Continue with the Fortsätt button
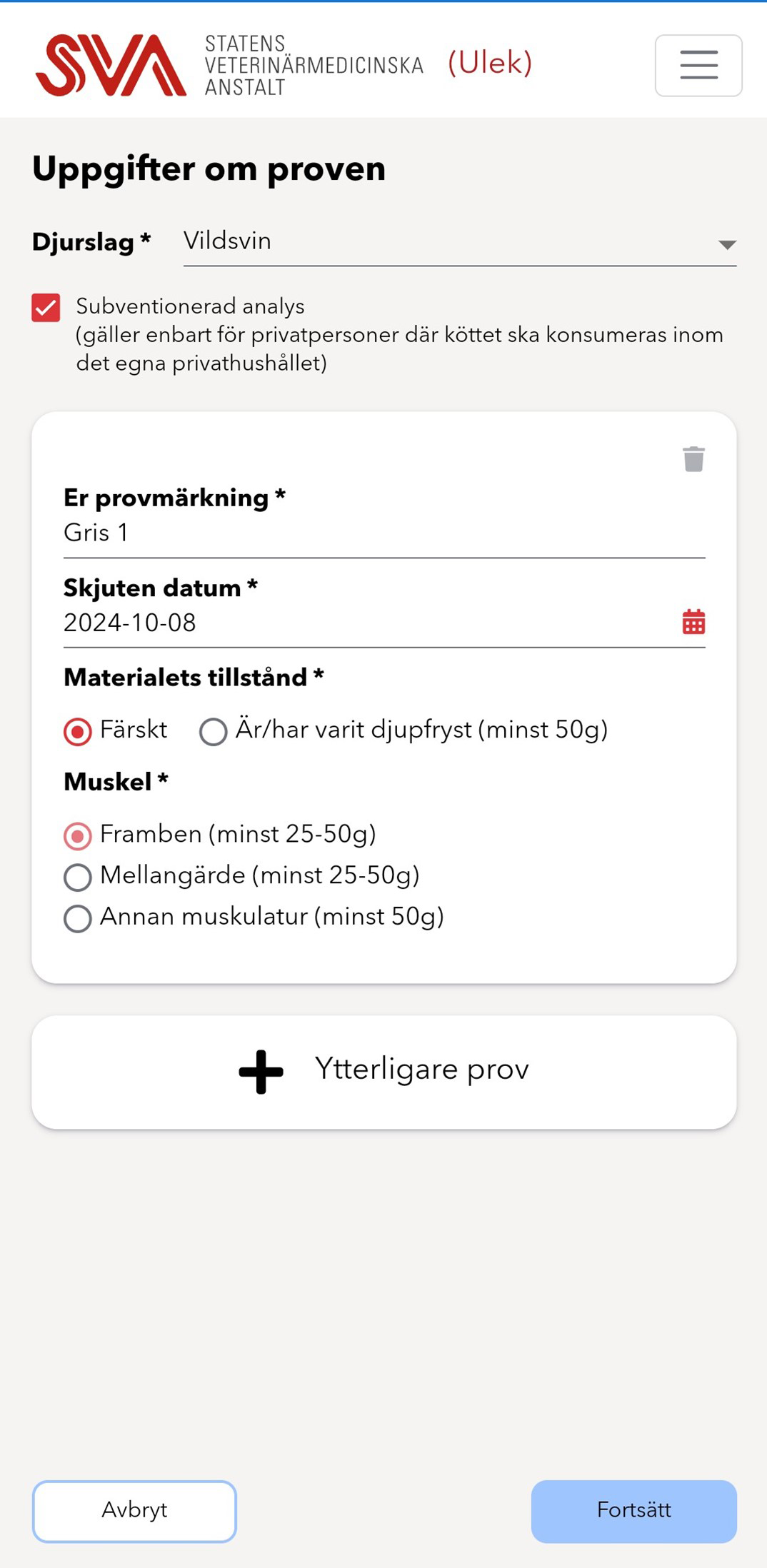Viewport: 767px width, 1568px height. pyautogui.click(x=633, y=1510)
